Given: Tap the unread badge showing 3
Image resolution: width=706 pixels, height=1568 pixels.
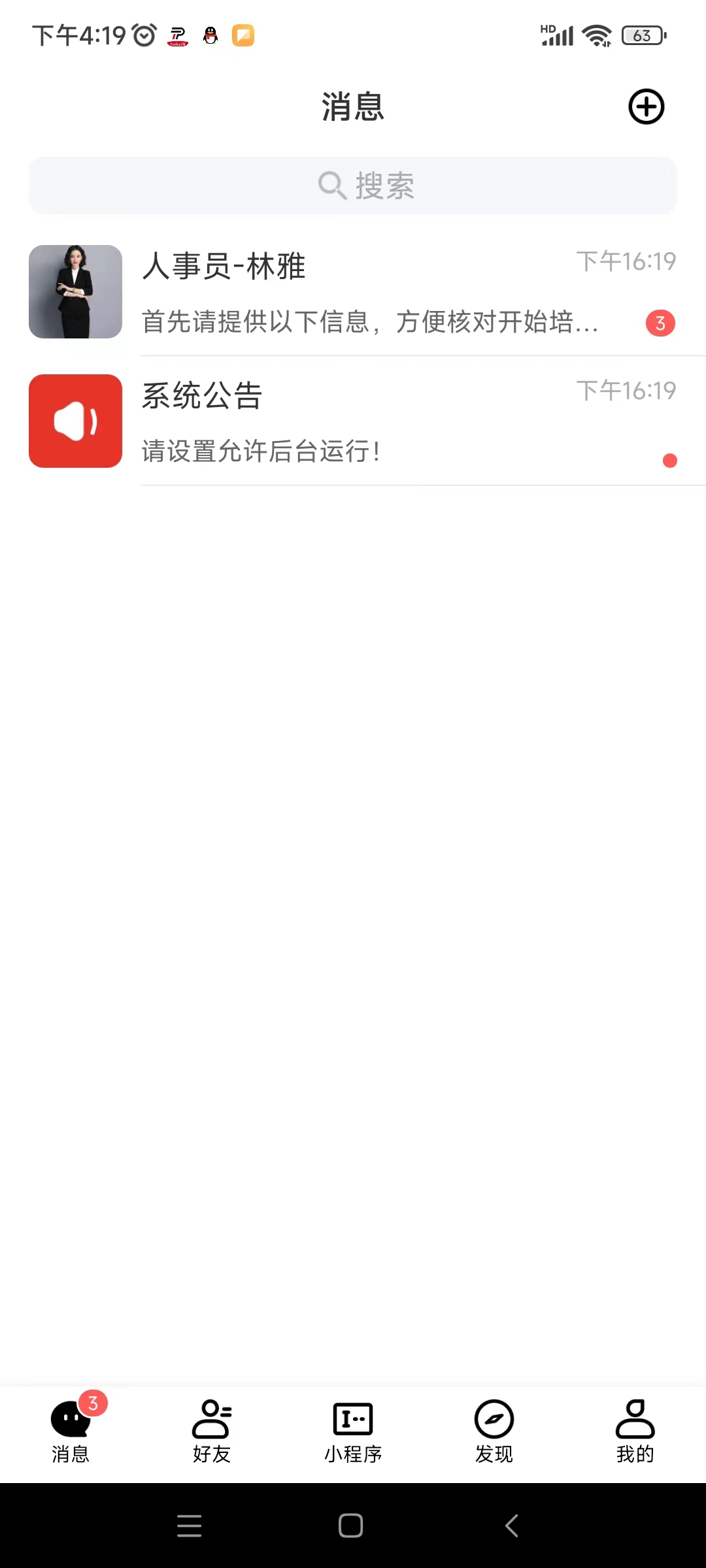Looking at the screenshot, I should (661, 322).
